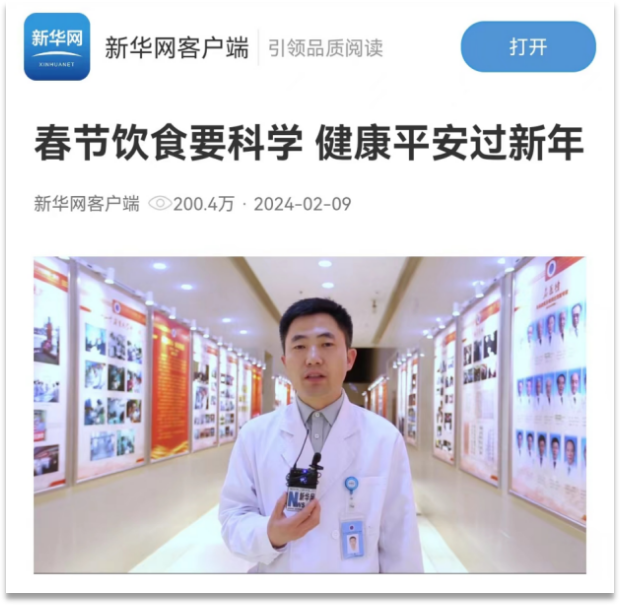
Task: Tap the 打开 button to open app
Action: [528, 47]
